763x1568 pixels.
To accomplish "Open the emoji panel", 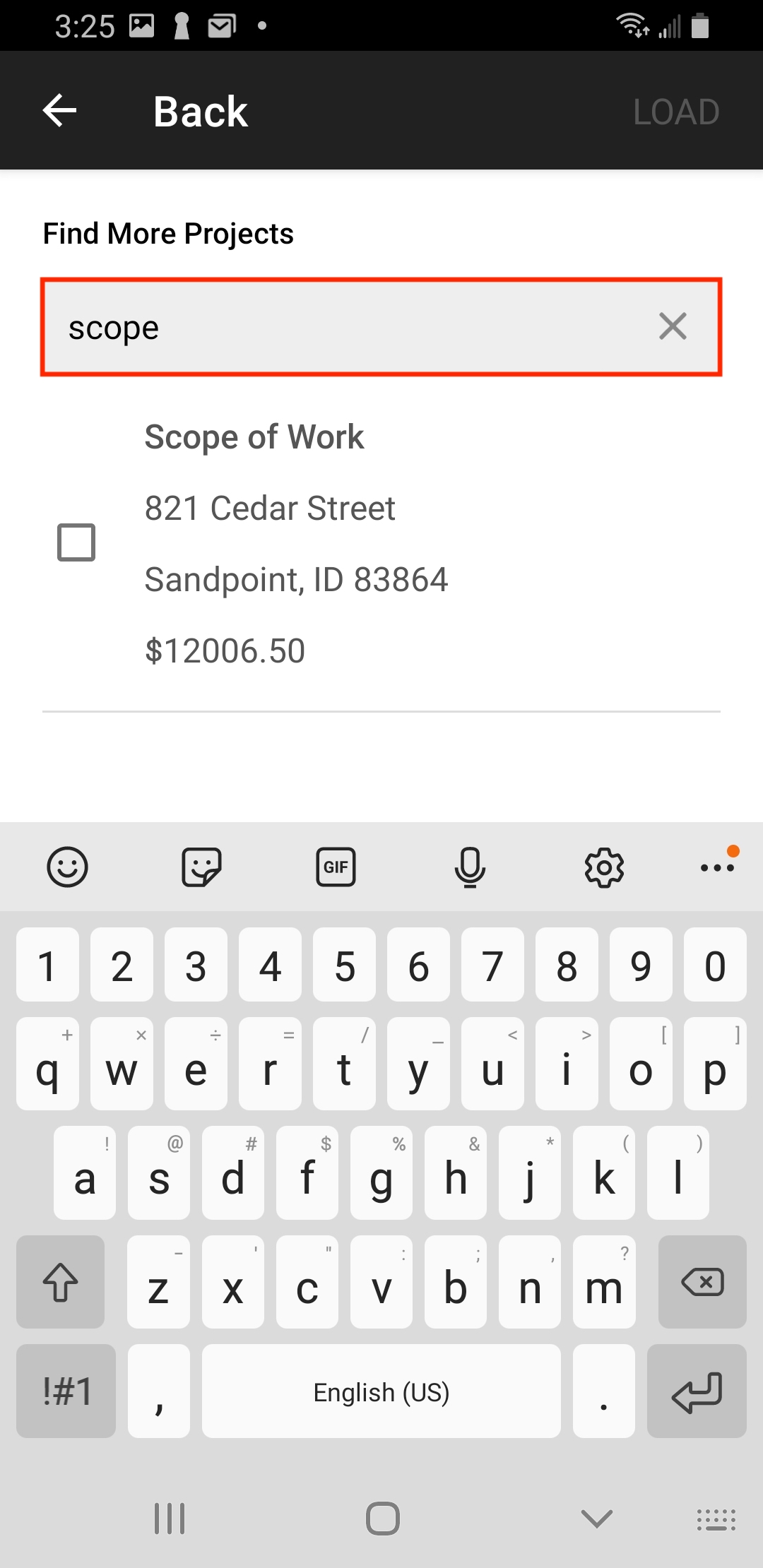I will tap(67, 866).
